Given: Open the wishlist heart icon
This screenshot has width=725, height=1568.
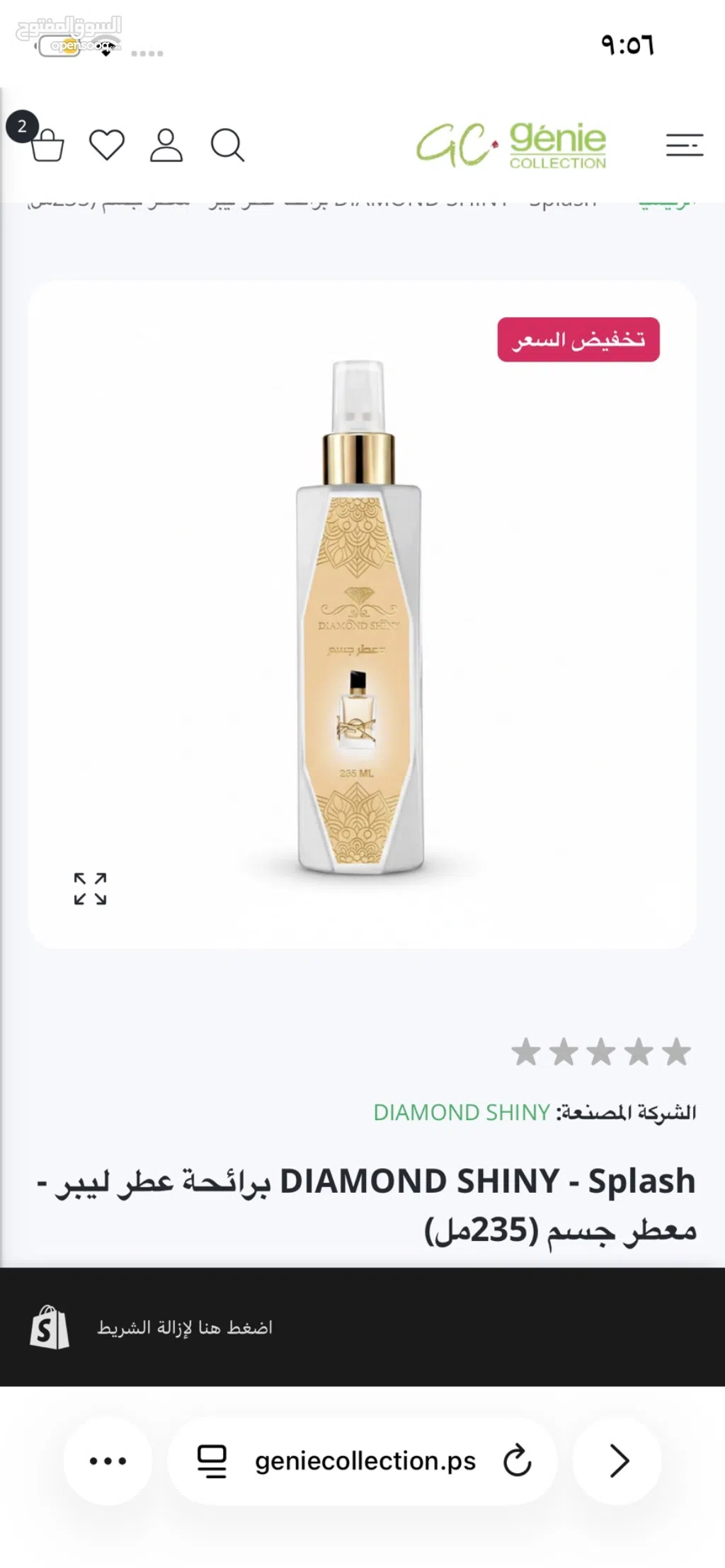Looking at the screenshot, I should (x=107, y=145).
